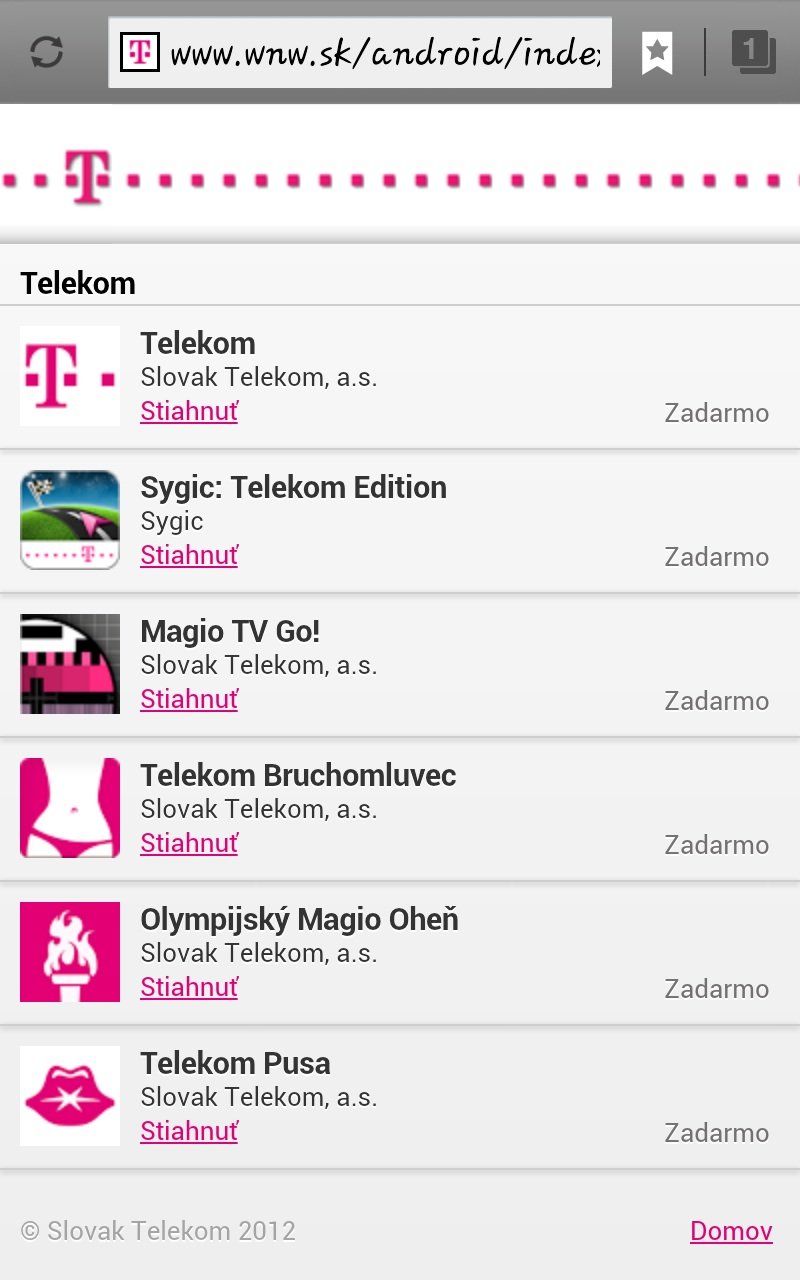Image resolution: width=800 pixels, height=1280 pixels.
Task: Open the browser tabs switcher
Action: tap(753, 52)
